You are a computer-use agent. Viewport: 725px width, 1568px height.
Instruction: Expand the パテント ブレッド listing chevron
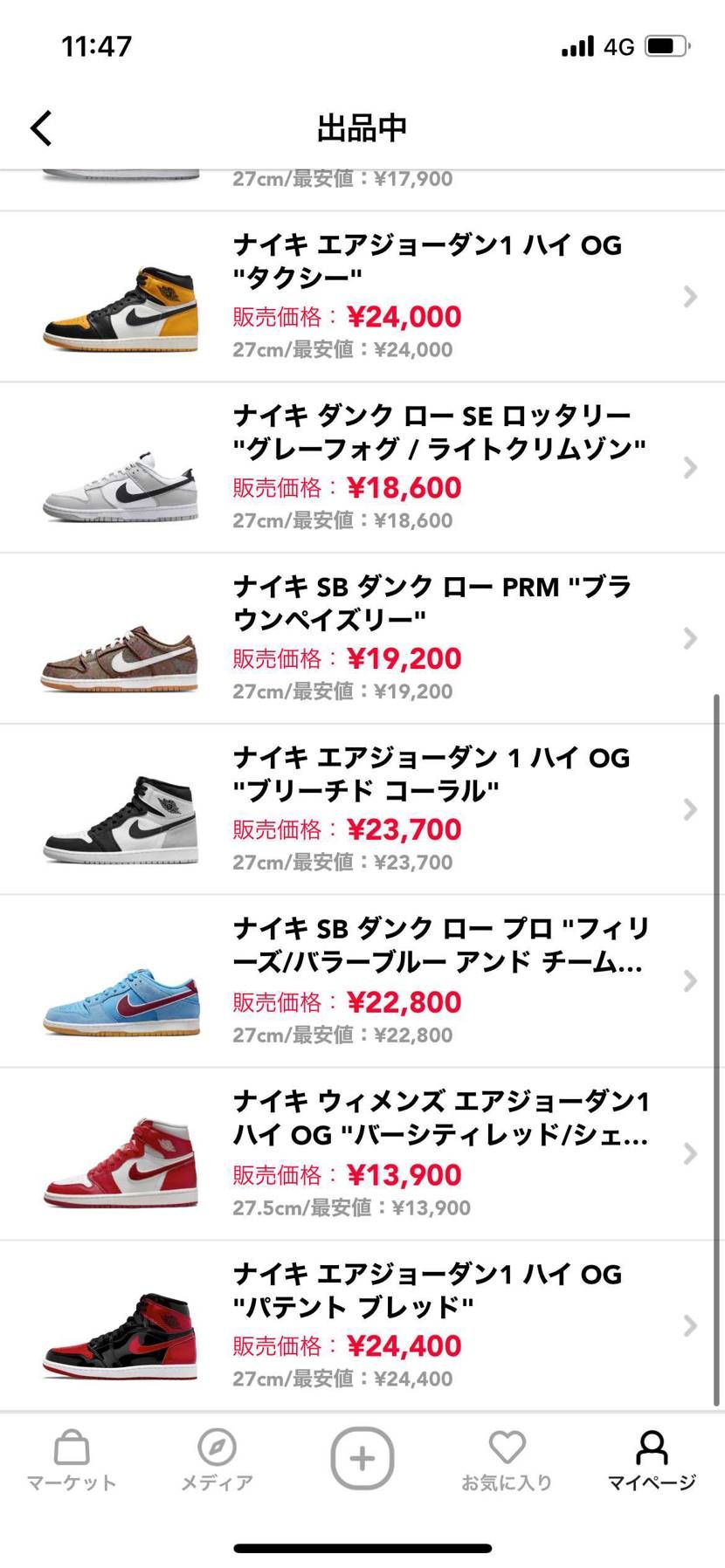pyautogui.click(x=689, y=1324)
